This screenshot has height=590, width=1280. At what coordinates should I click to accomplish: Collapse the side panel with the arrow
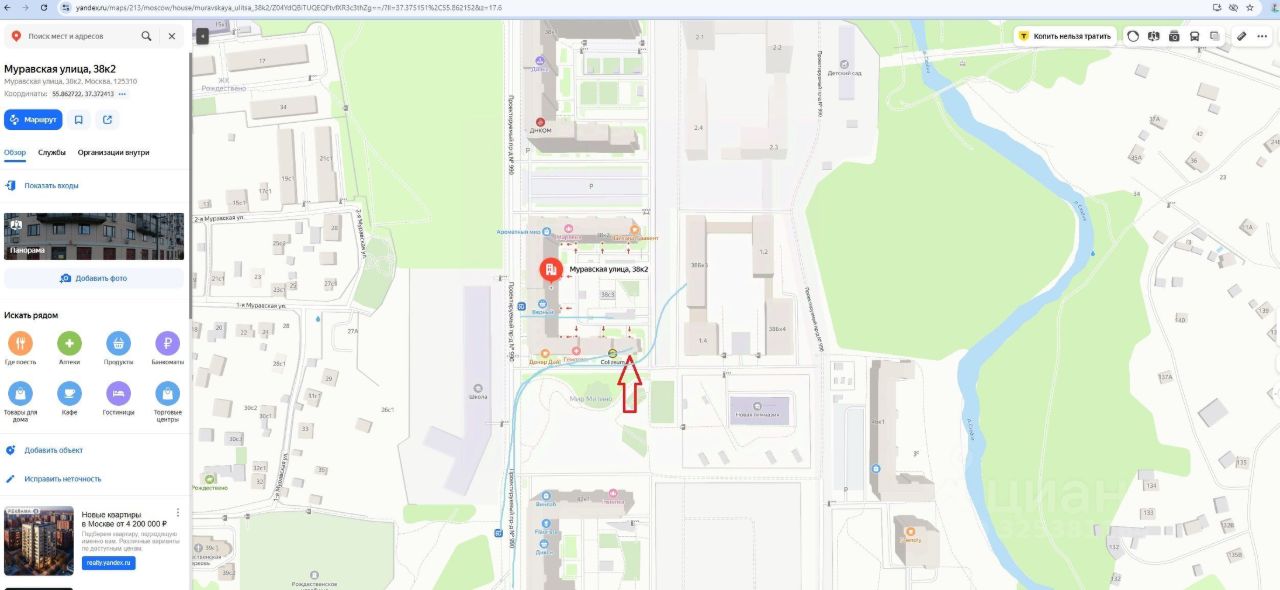[202, 36]
